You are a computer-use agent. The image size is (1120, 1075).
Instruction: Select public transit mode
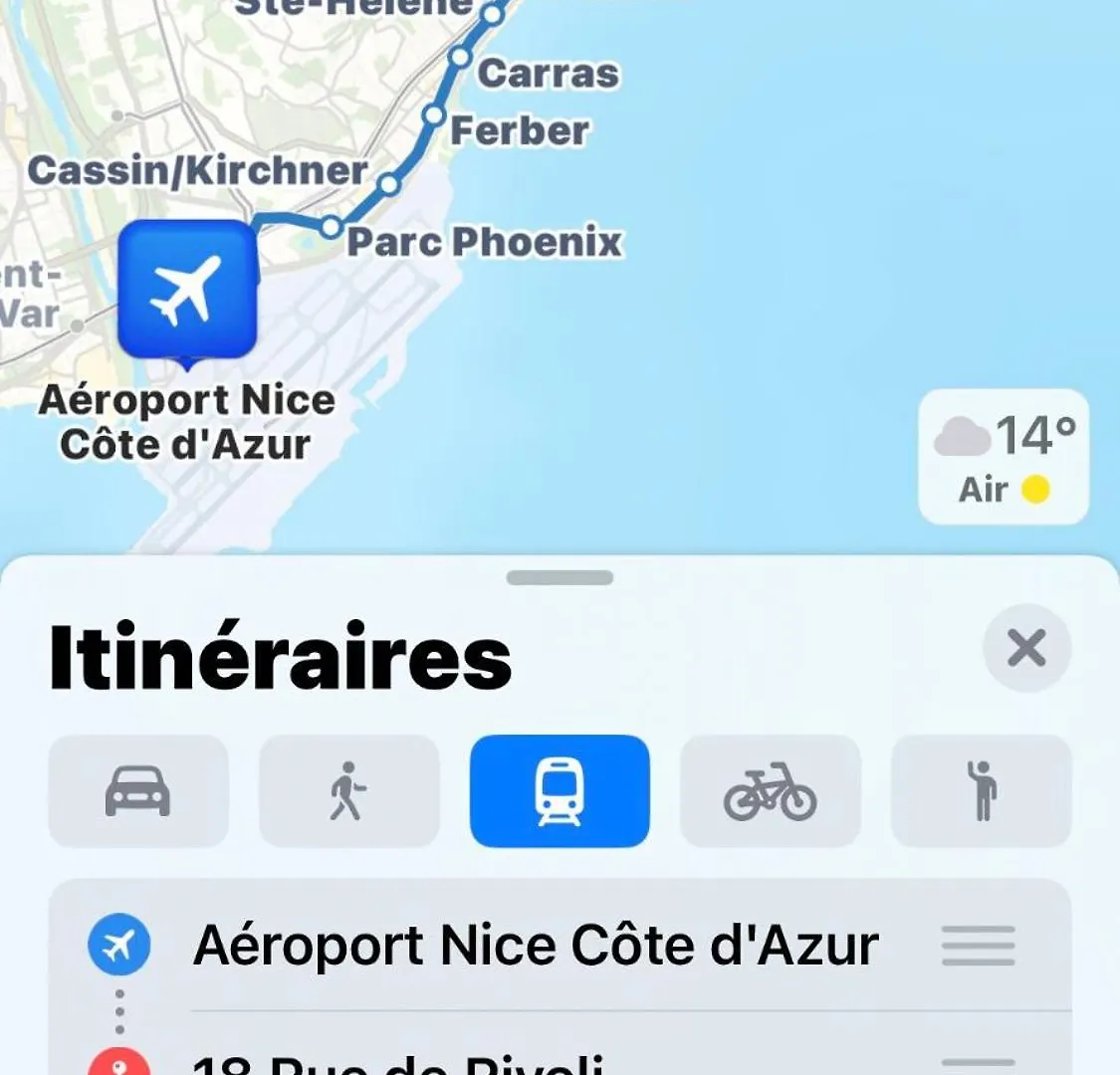coord(560,791)
